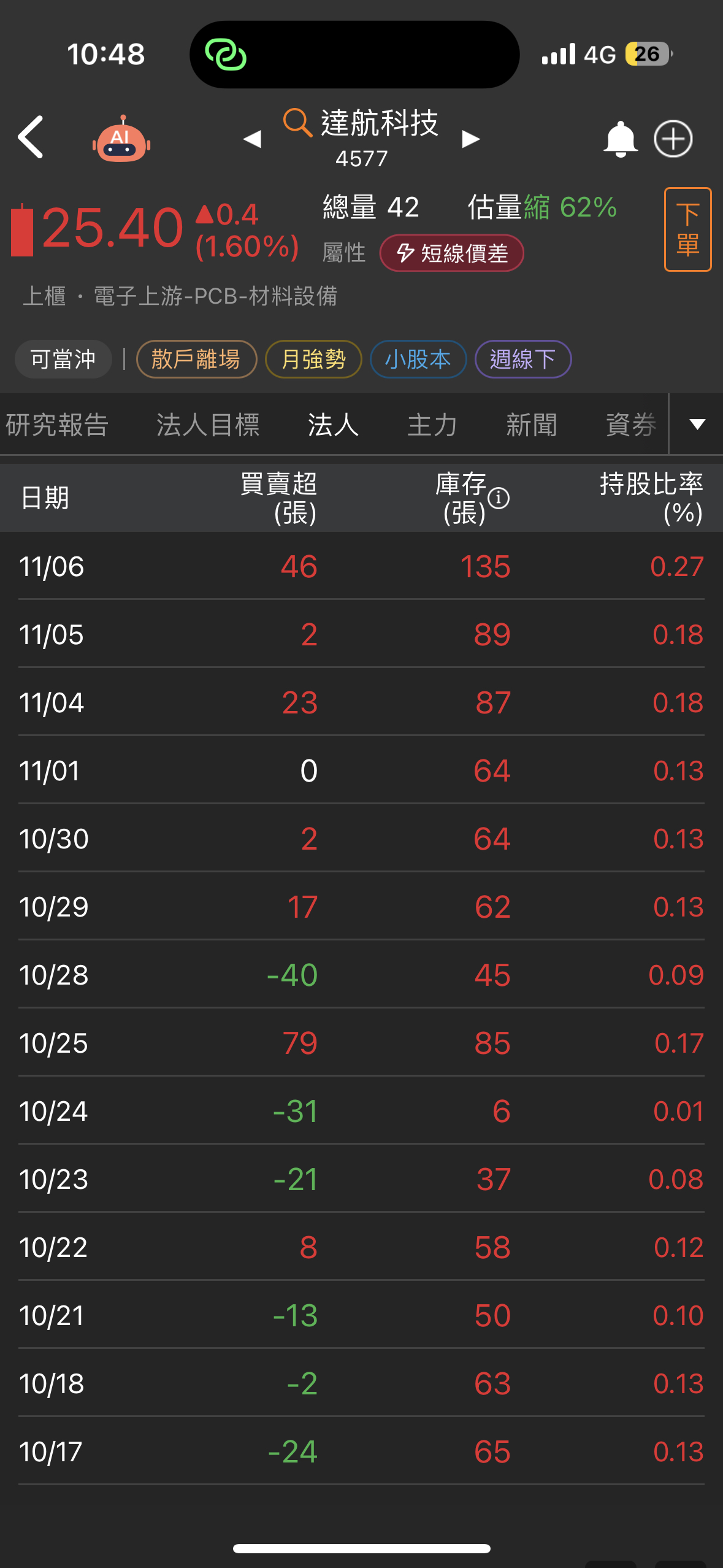
Task: Open the 新聞 news tab
Action: pos(531,423)
